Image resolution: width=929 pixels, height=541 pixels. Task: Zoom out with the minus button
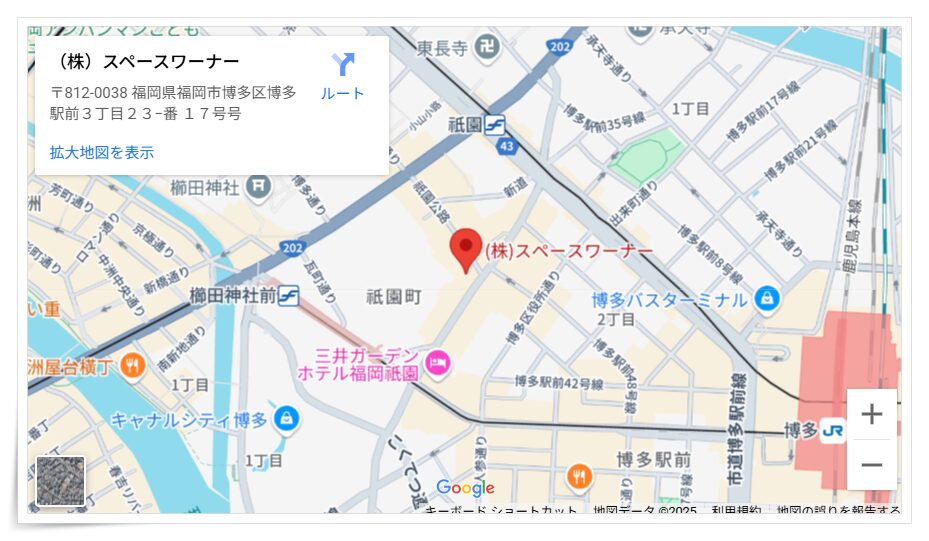tap(871, 465)
